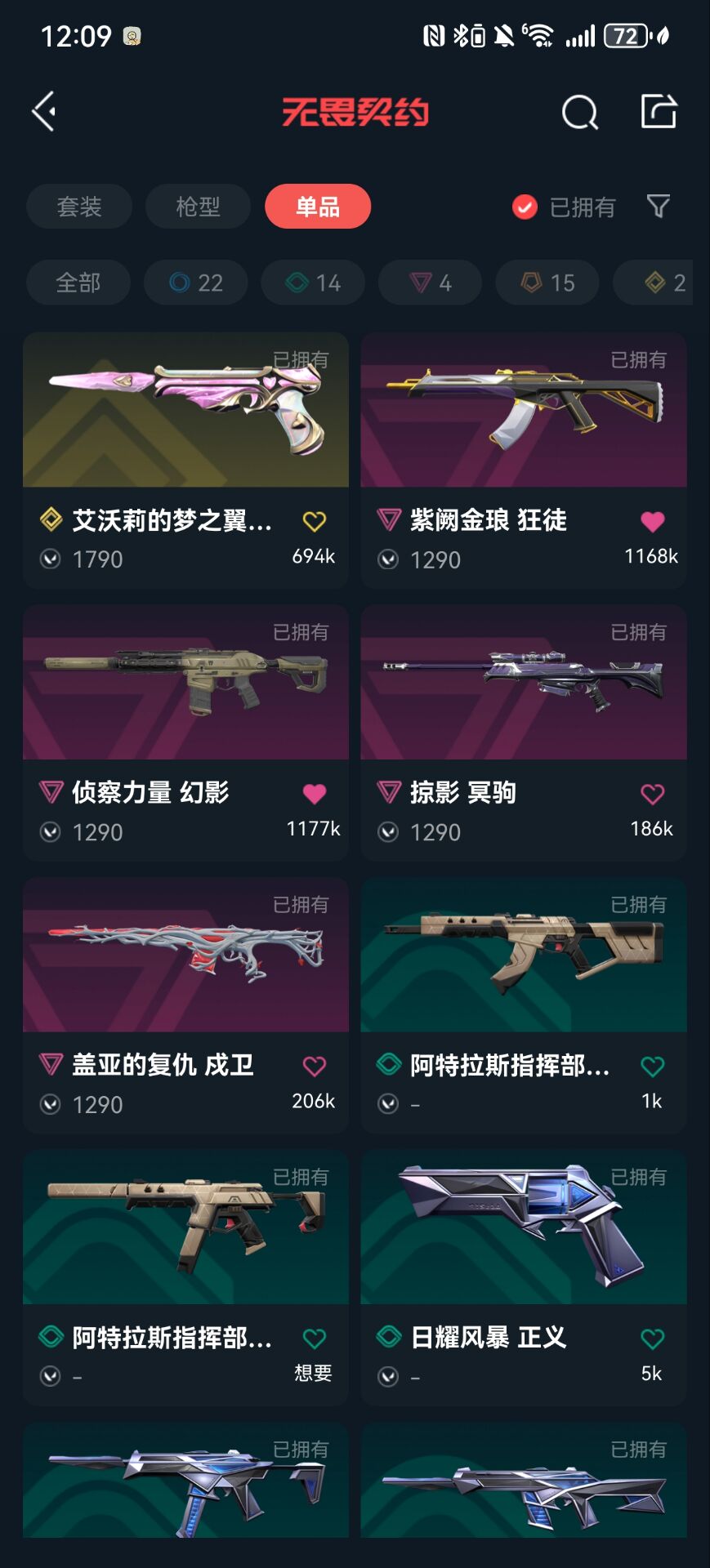Open the search icon
Viewport: 710px width, 1568px height.
click(580, 112)
